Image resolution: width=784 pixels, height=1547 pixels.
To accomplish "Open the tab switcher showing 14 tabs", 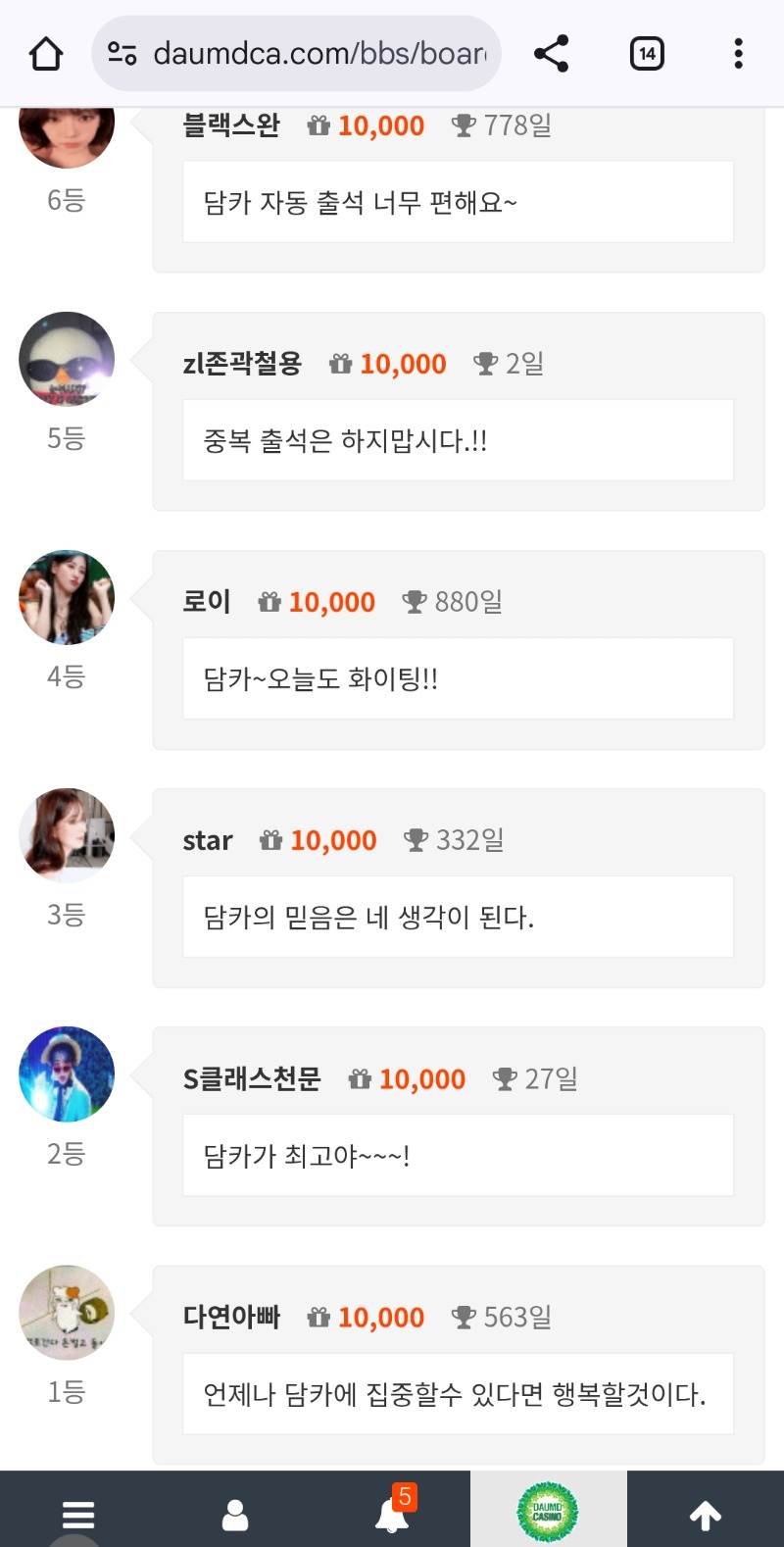I will coord(647,54).
